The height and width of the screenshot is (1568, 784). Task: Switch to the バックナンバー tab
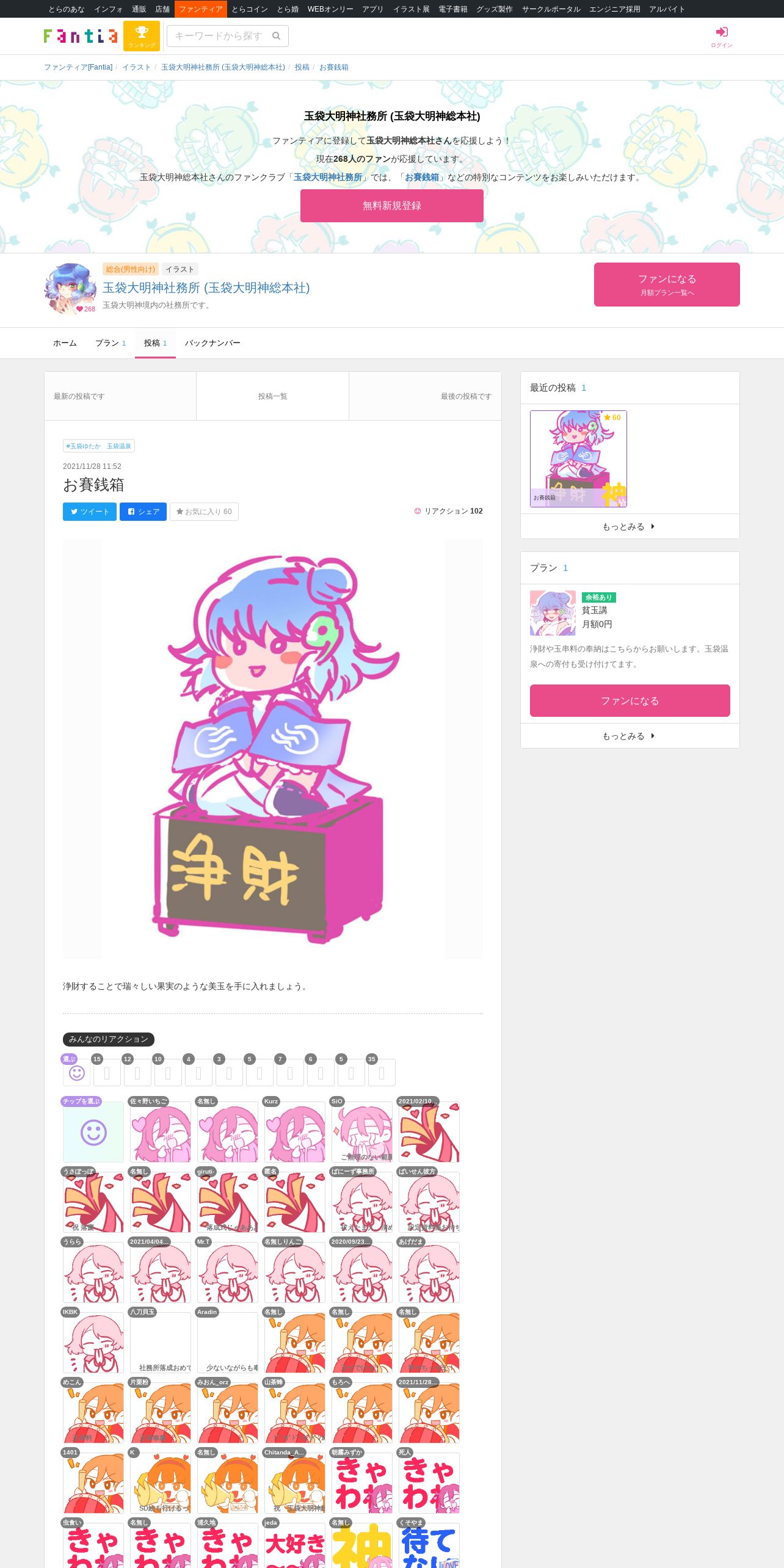click(212, 343)
